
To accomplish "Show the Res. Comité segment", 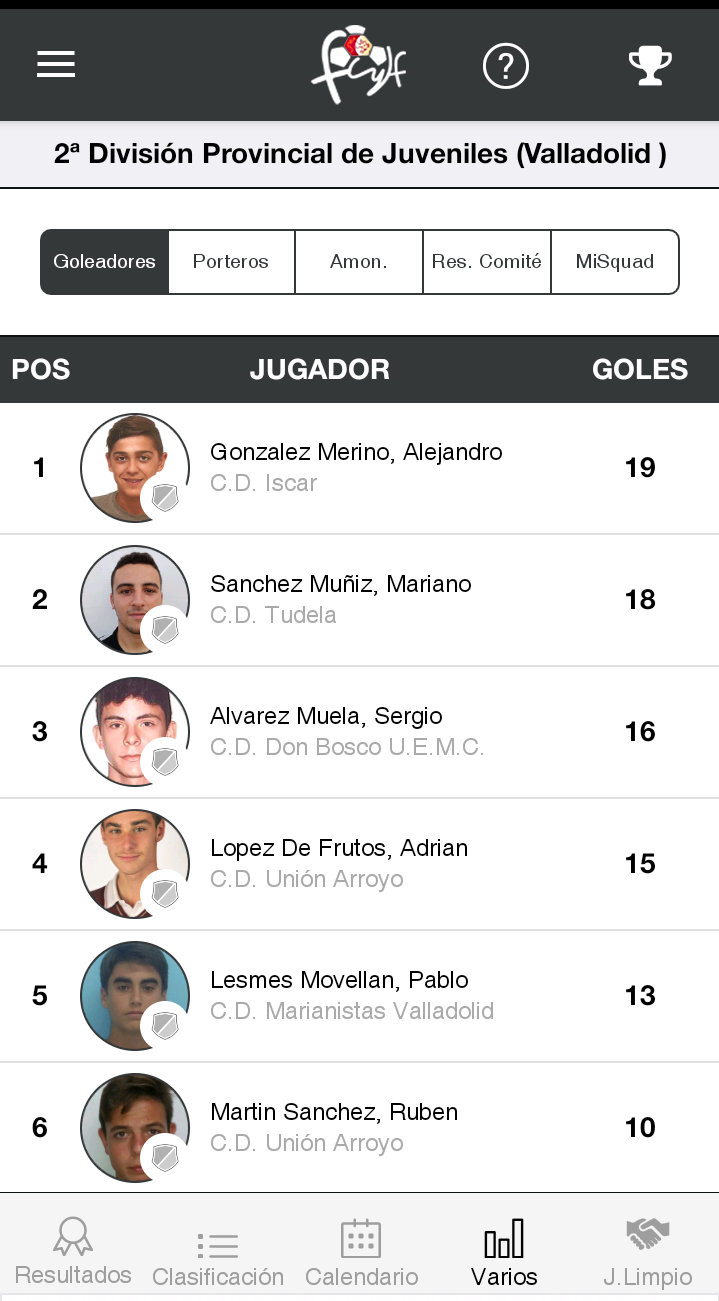I will (x=487, y=262).
